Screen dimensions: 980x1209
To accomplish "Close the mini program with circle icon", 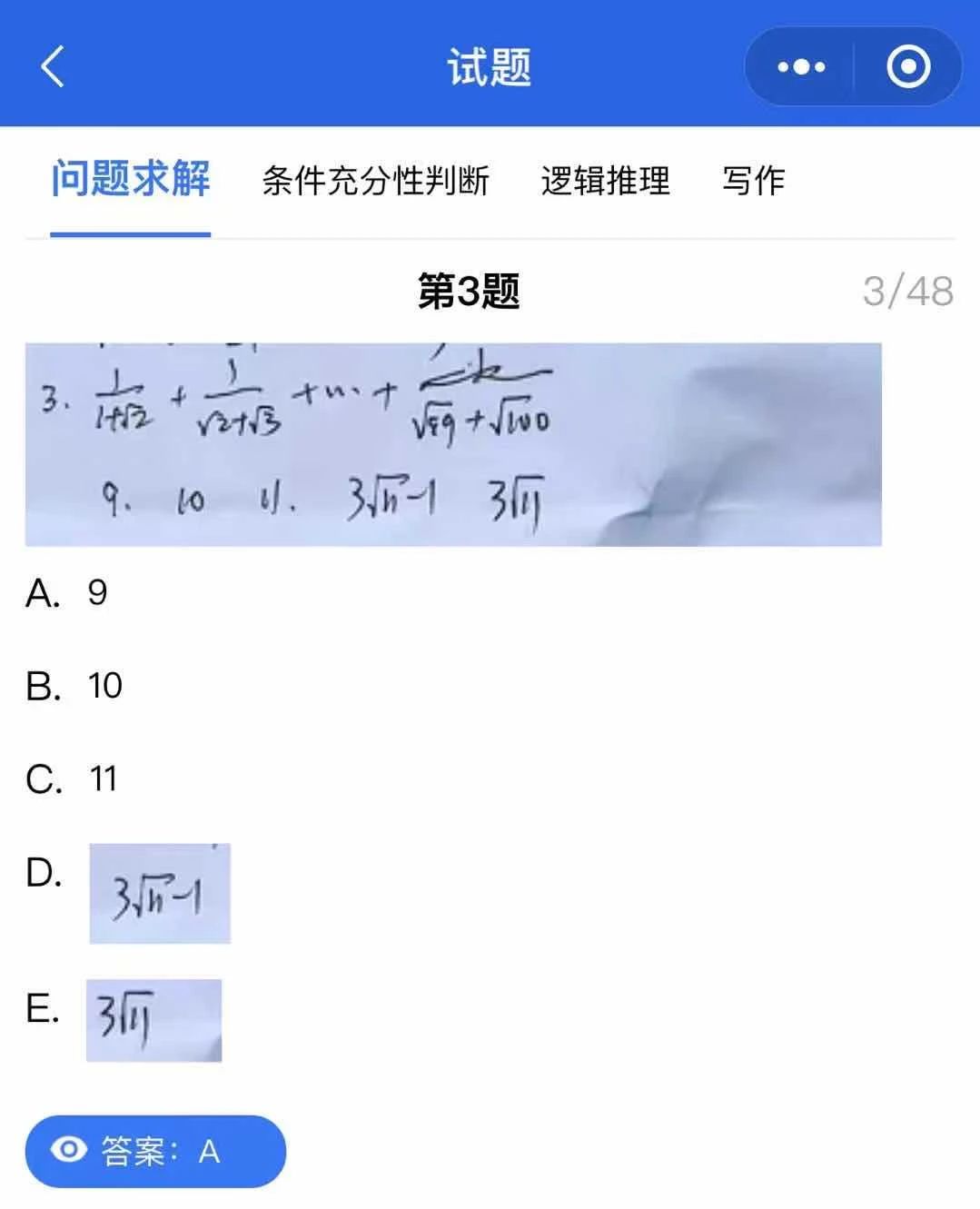I will 908,67.
